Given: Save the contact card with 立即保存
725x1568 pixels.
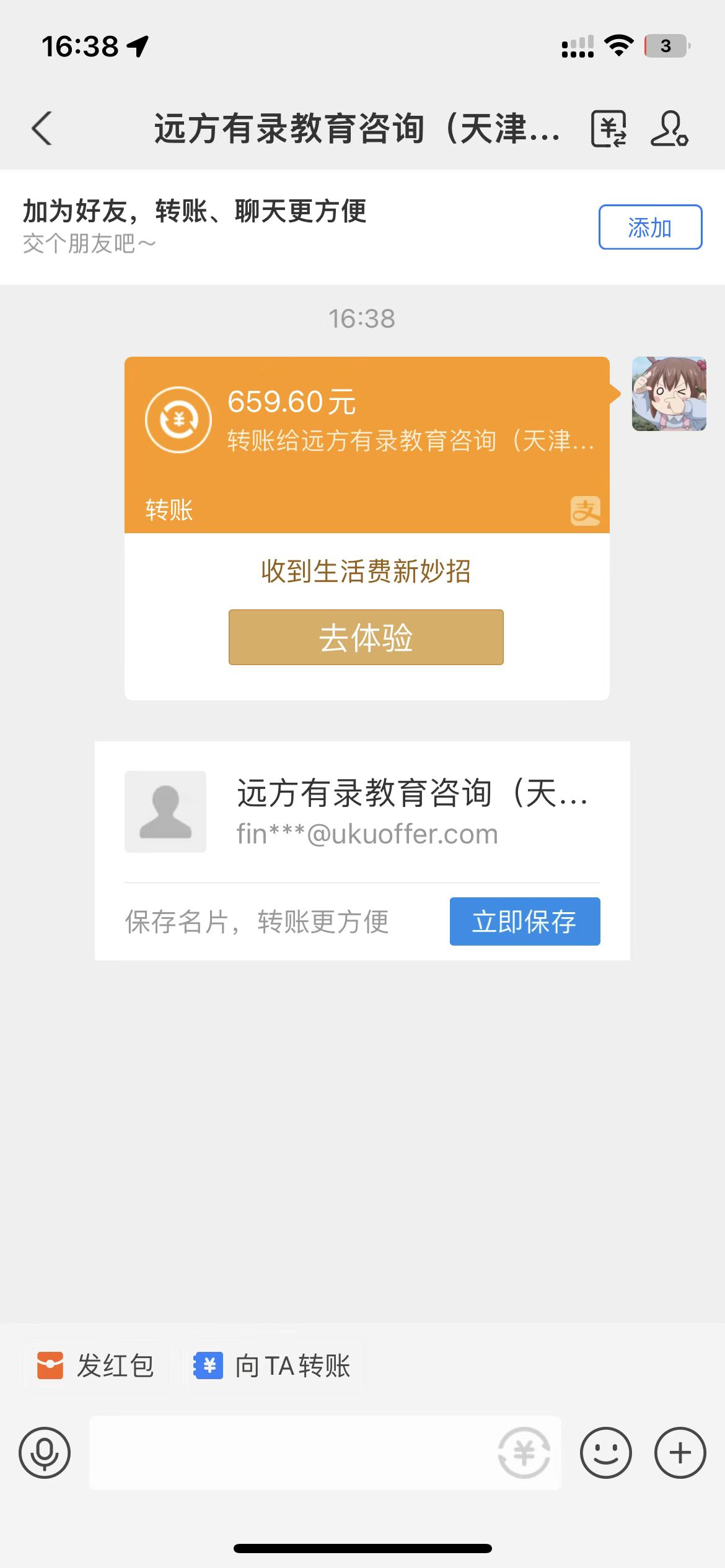Looking at the screenshot, I should [524, 921].
